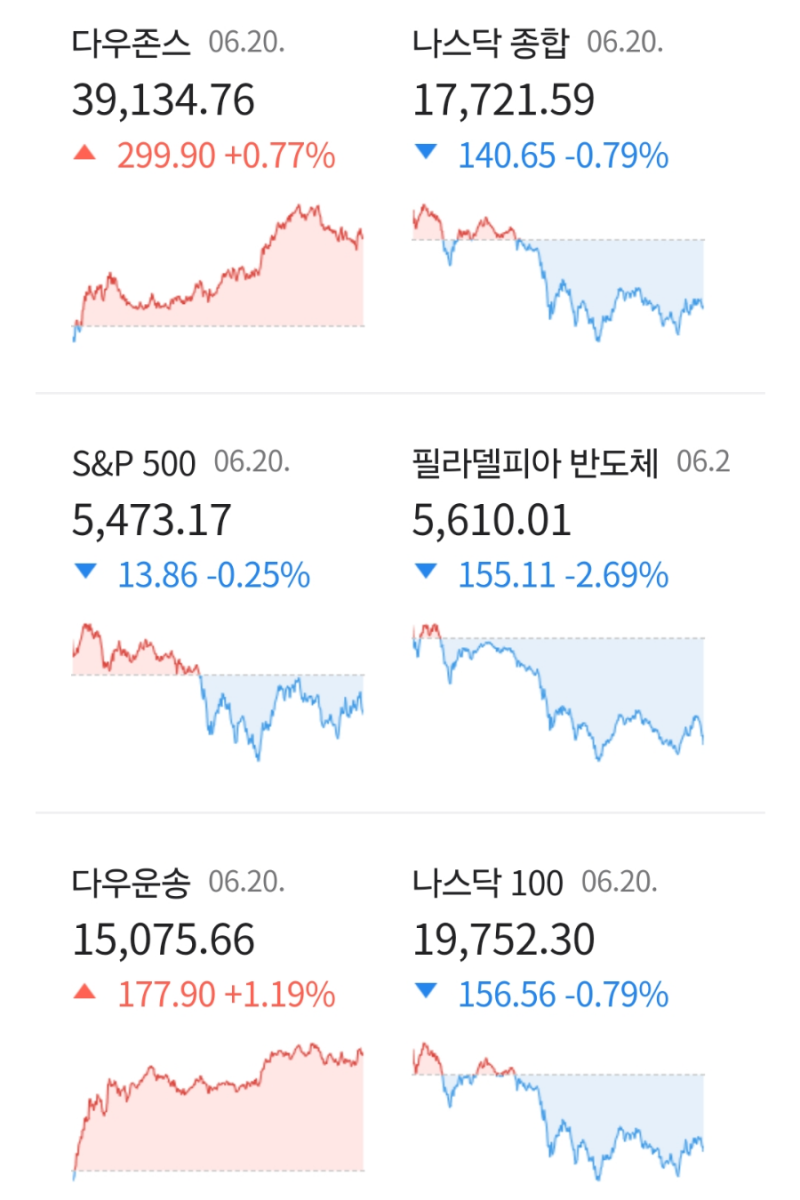Open the S&P 500 index detail
Viewport: 800px width, 1200px height.
tap(134, 463)
